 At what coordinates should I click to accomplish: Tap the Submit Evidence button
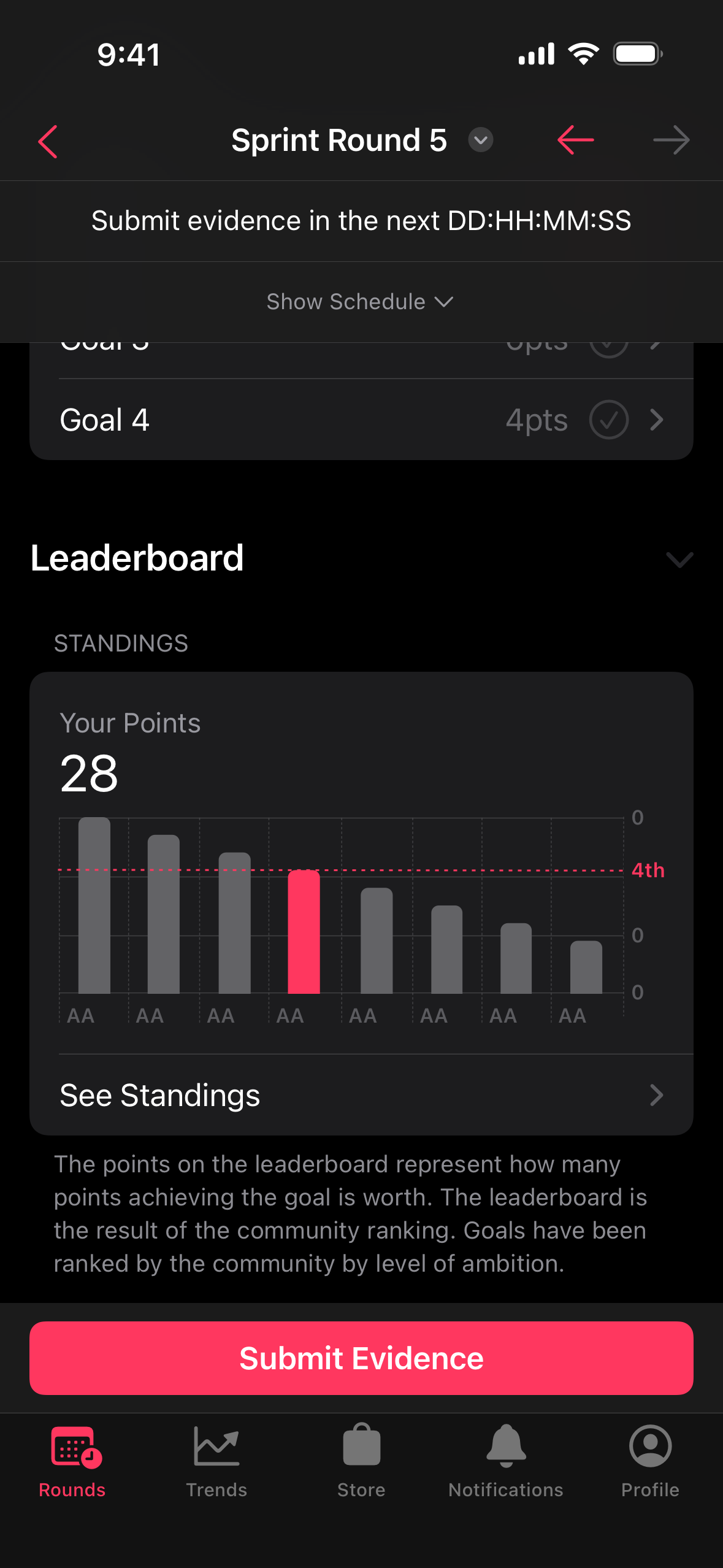pyautogui.click(x=361, y=1358)
